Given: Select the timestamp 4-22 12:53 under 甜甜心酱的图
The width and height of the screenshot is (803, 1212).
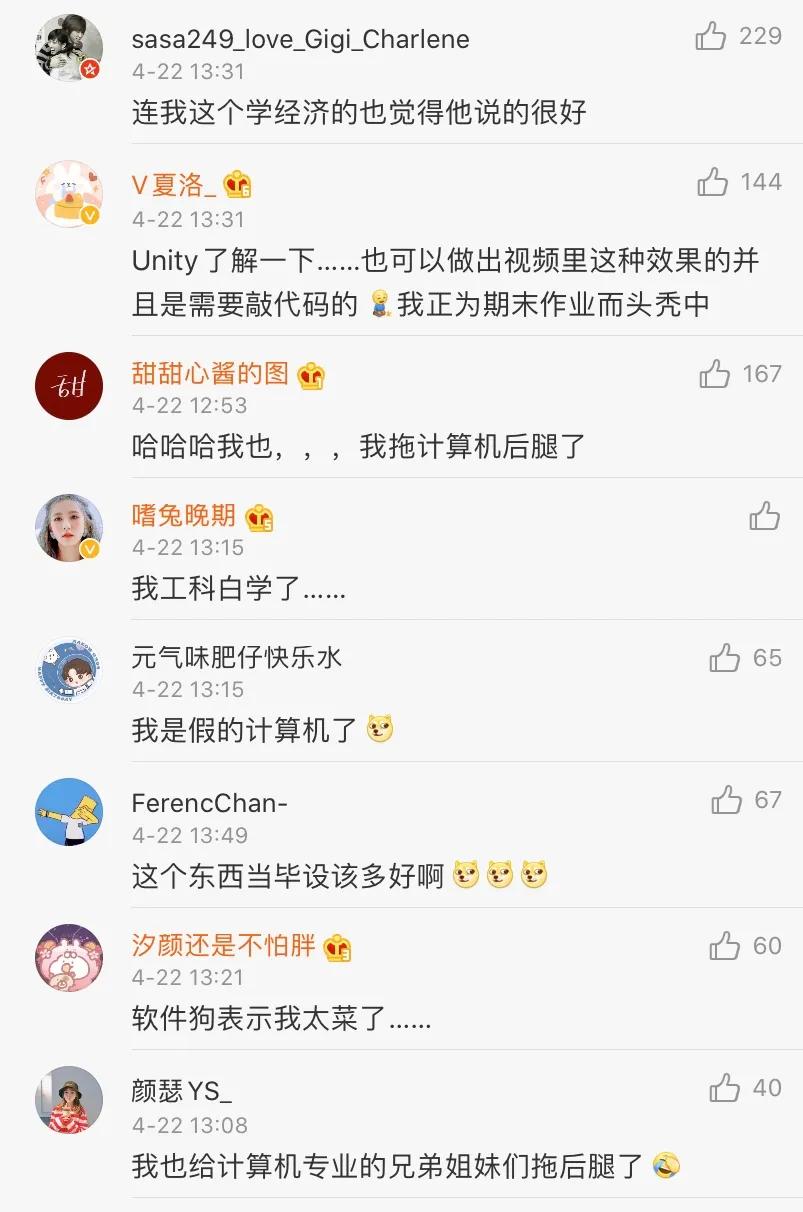Looking at the screenshot, I should 186,406.
